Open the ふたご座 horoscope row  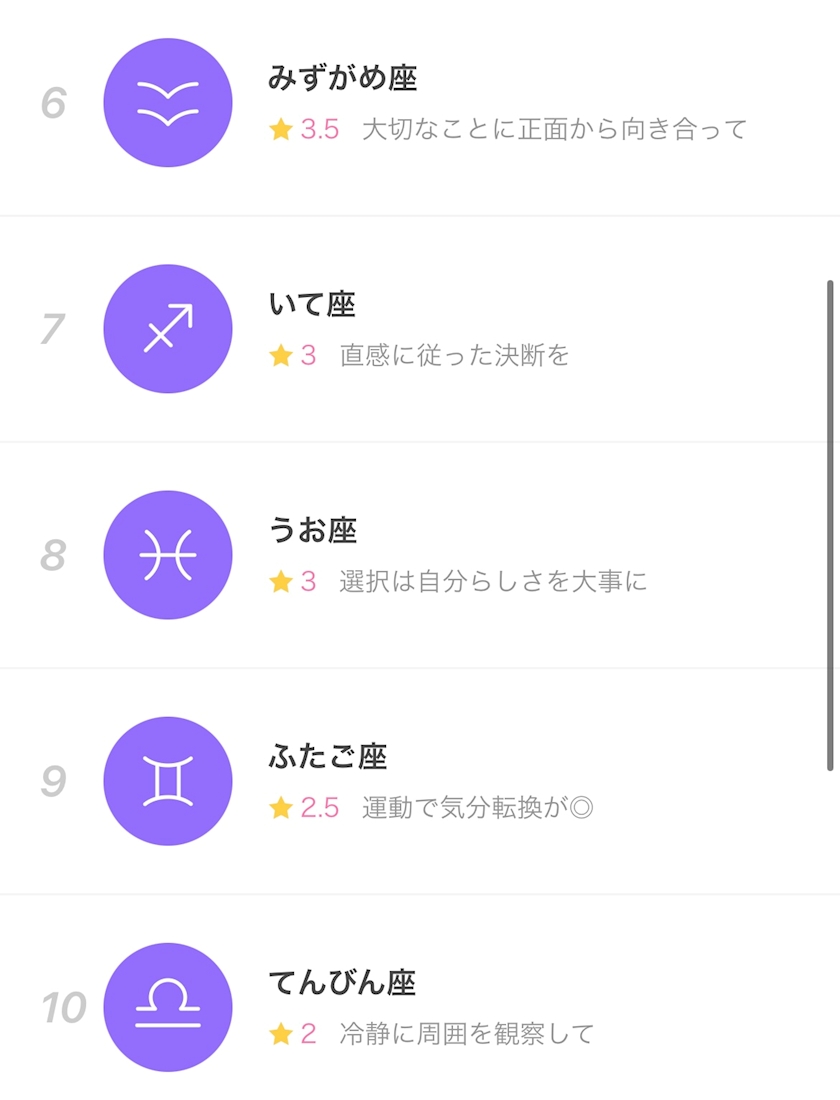pos(420,781)
